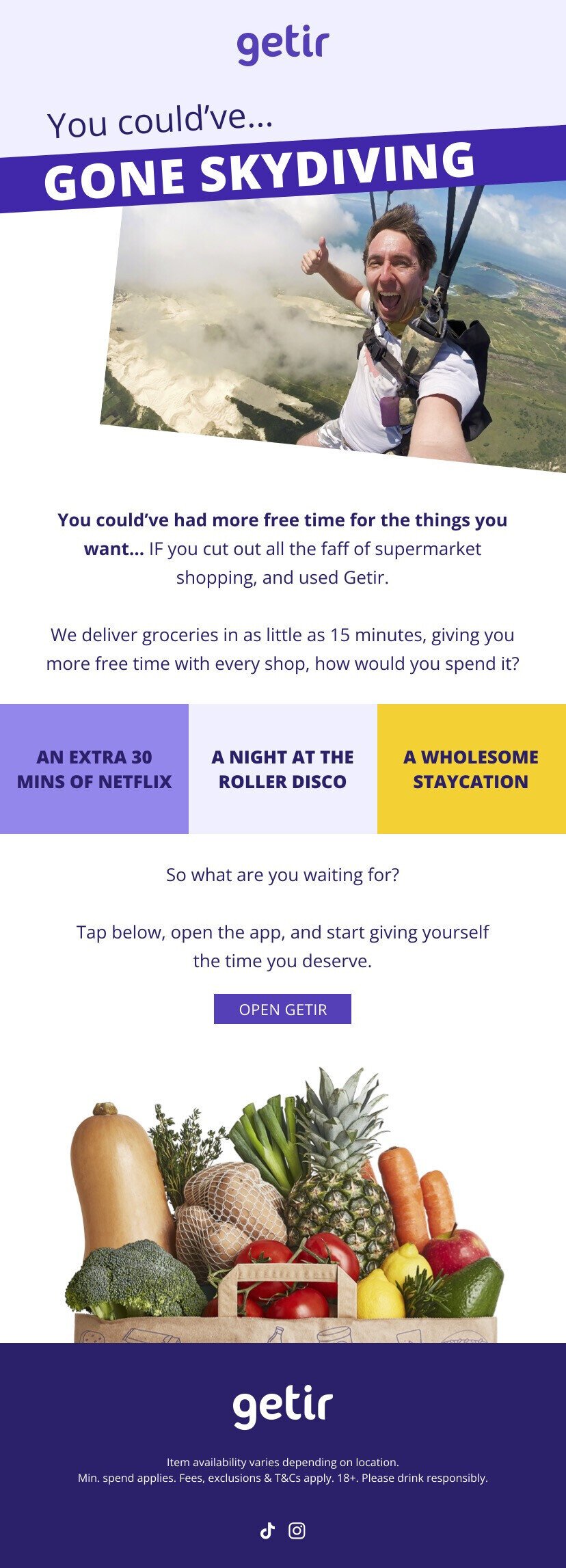Screen dimensions: 566x1568
Task: Click the 'You could've...' heading text
Action: [x=161, y=120]
